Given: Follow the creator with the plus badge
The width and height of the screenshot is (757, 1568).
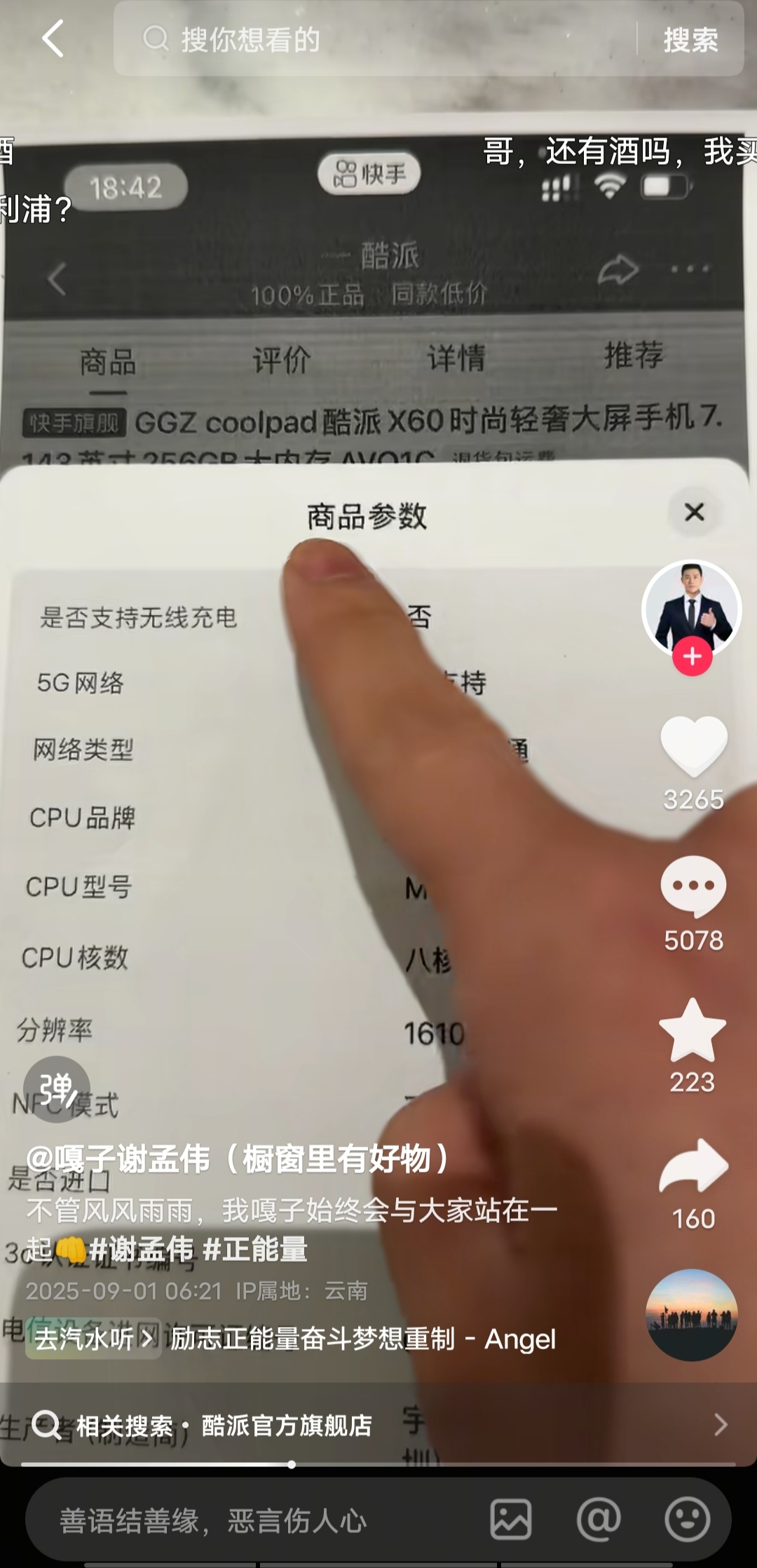Looking at the screenshot, I should click(692, 656).
